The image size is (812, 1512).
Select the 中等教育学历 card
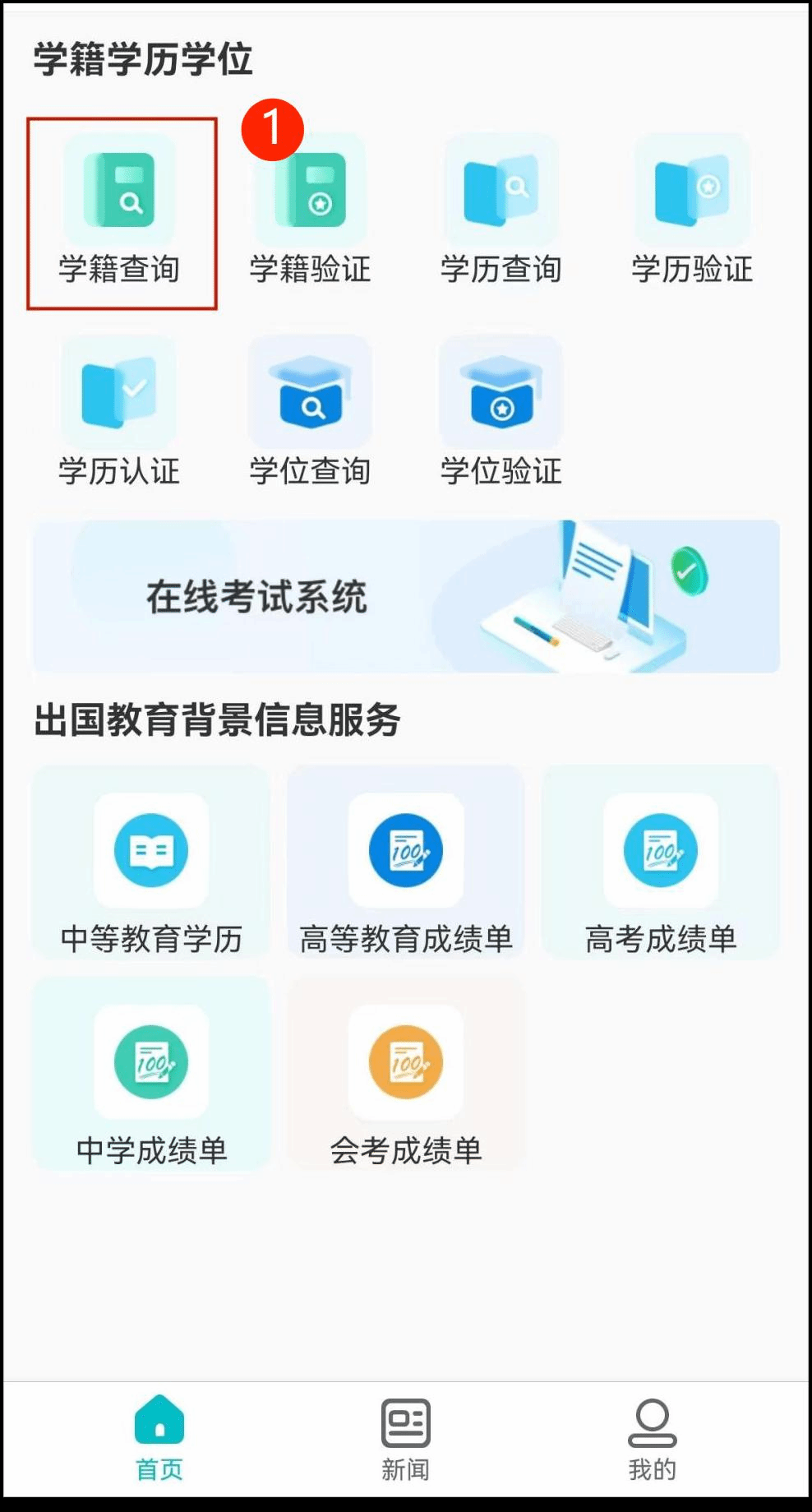click(151, 862)
